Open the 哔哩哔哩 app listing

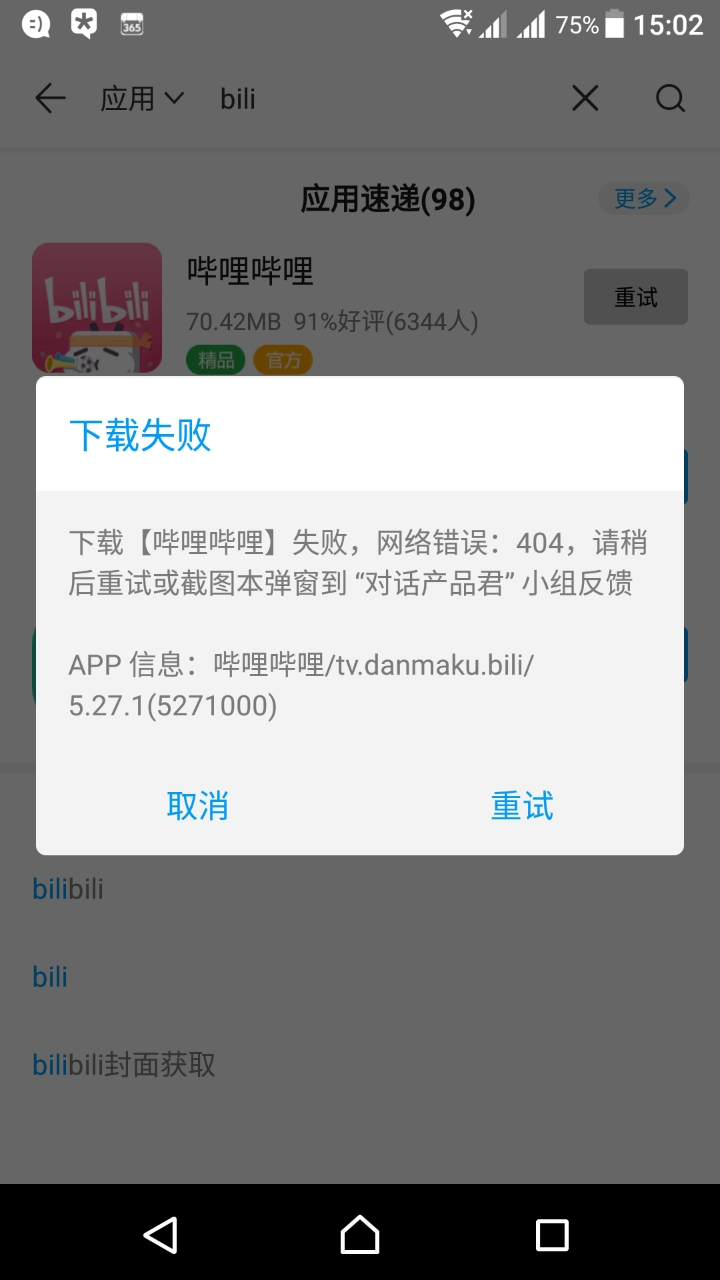coord(250,271)
